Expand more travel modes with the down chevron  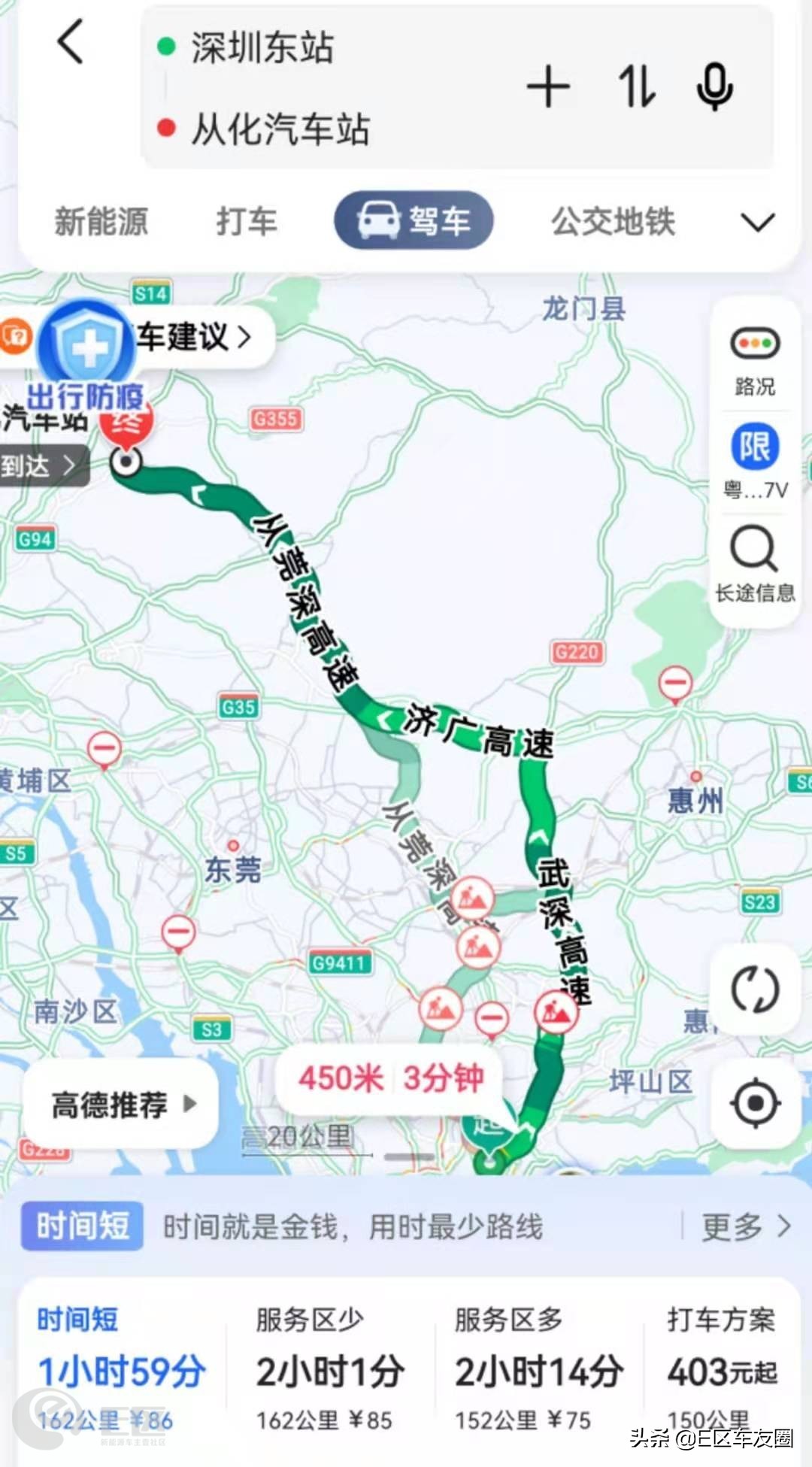point(759,222)
